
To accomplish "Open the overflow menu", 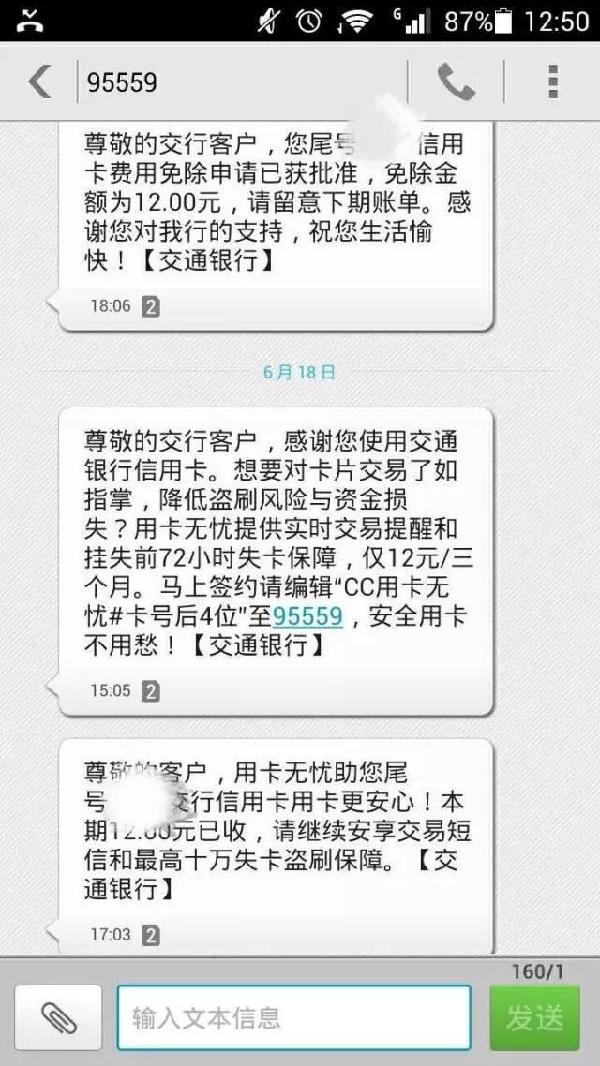I will [x=553, y=82].
